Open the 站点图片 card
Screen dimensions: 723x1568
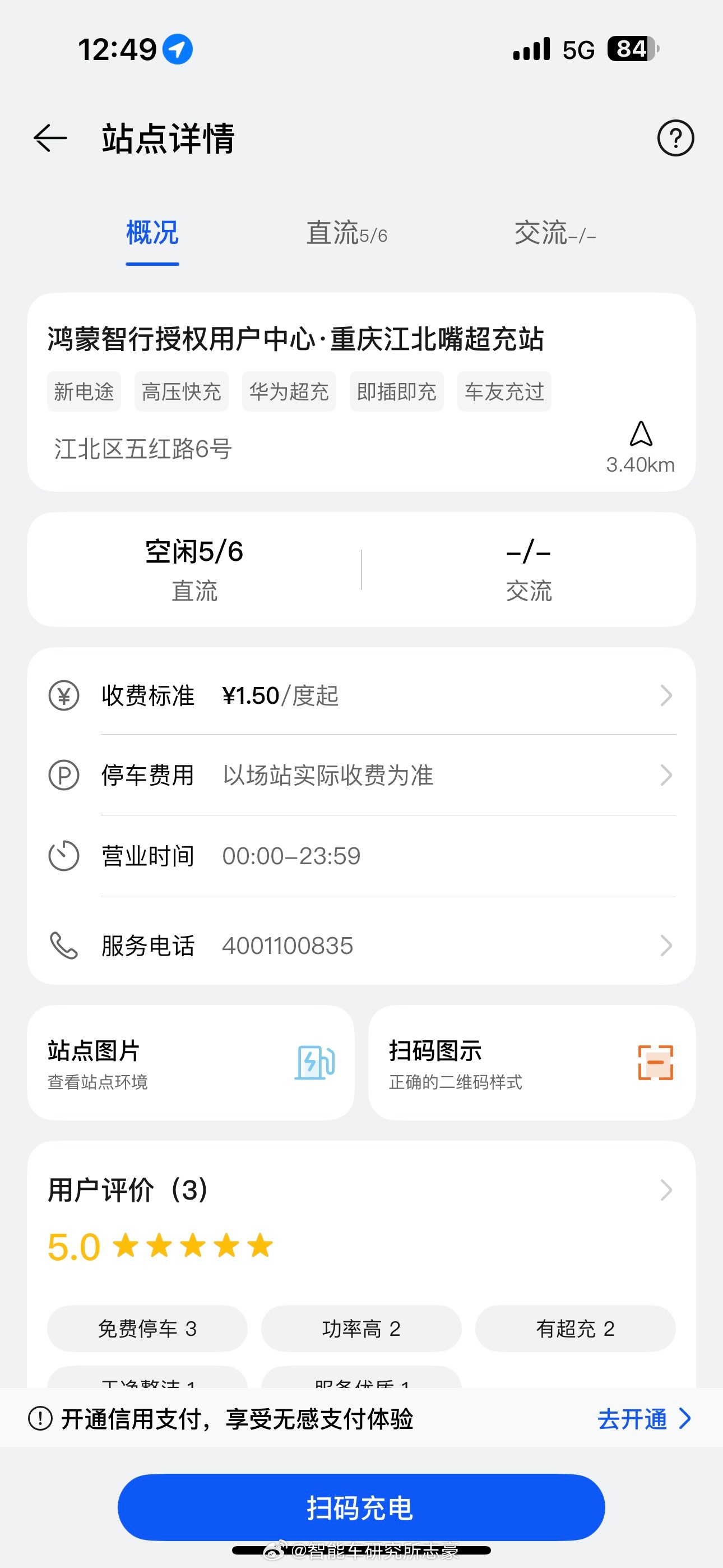(191, 1063)
